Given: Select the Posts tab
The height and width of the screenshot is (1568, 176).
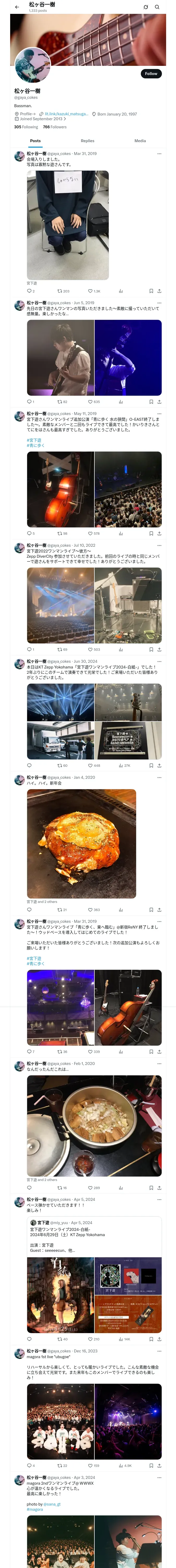Looking at the screenshot, I should tap(35, 141).
